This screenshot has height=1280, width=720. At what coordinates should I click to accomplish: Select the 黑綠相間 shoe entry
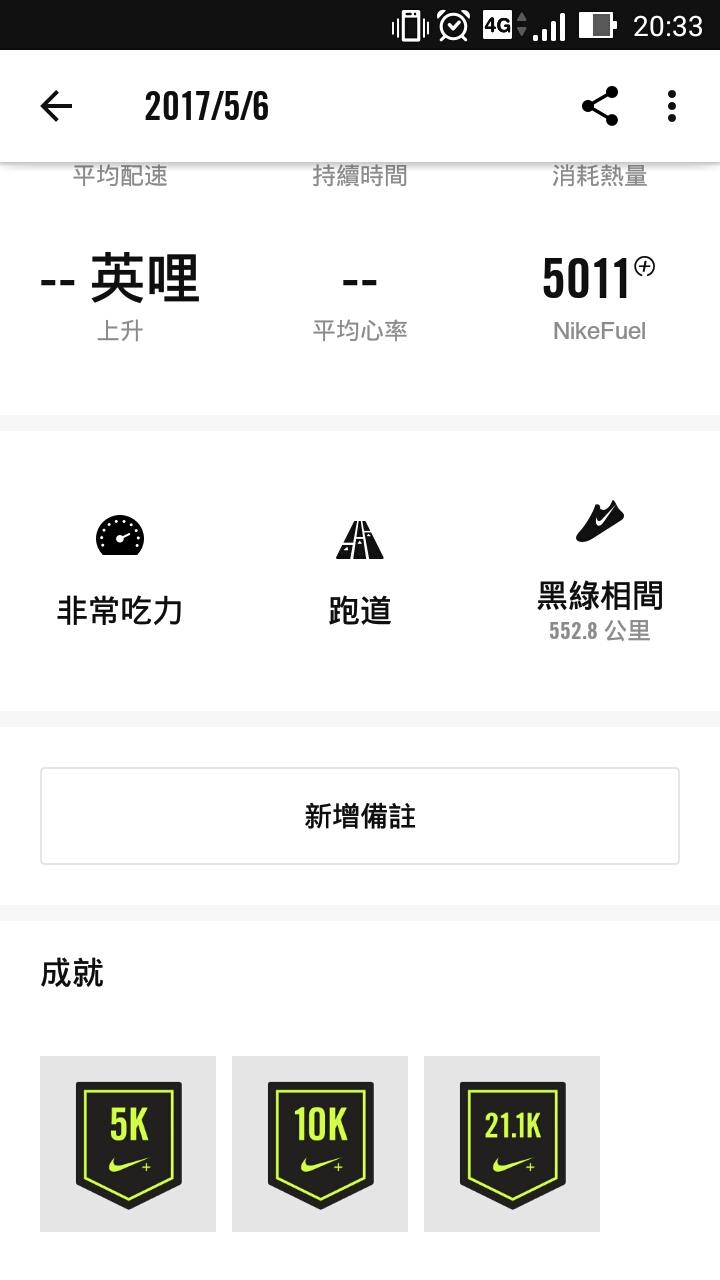[x=600, y=572]
